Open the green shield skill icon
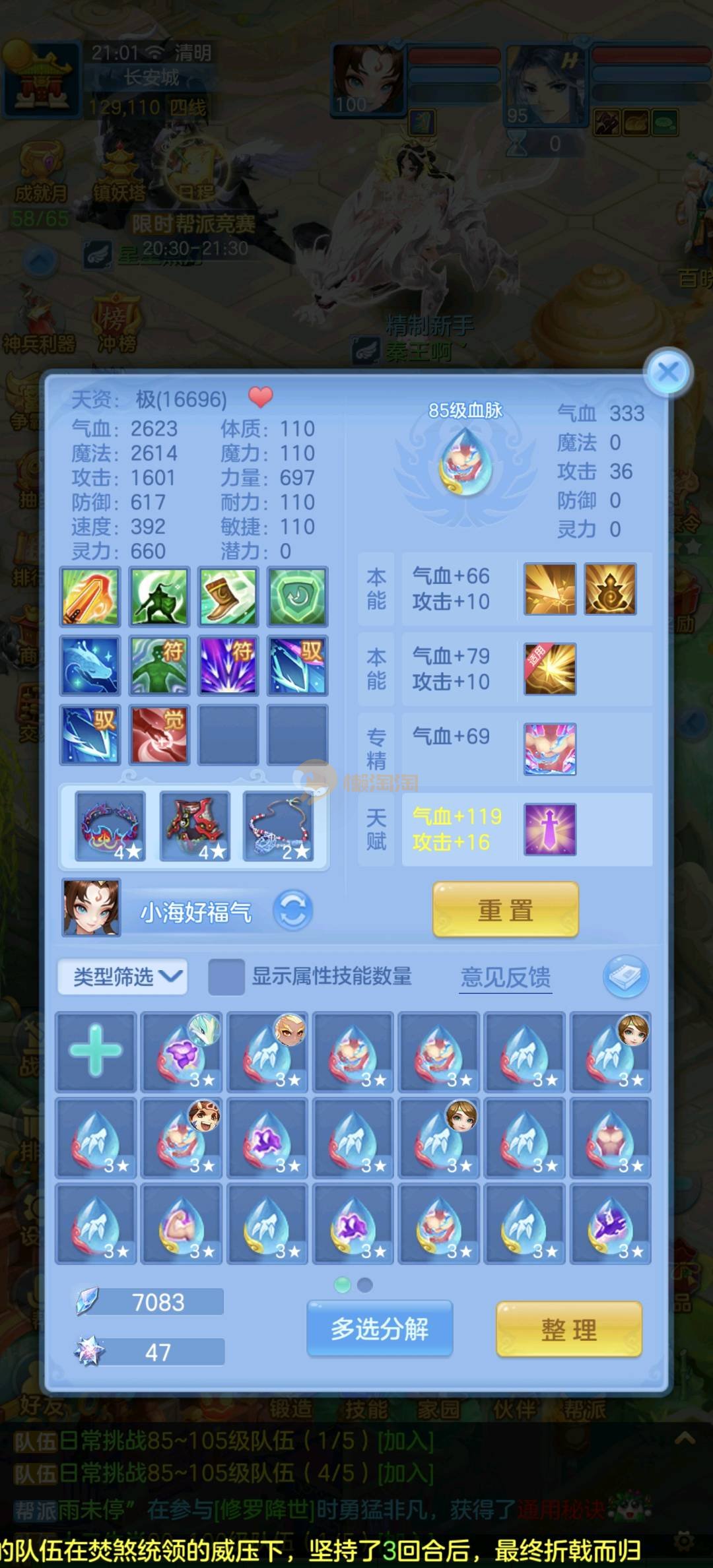Image resolution: width=713 pixels, height=1568 pixels. 297,596
